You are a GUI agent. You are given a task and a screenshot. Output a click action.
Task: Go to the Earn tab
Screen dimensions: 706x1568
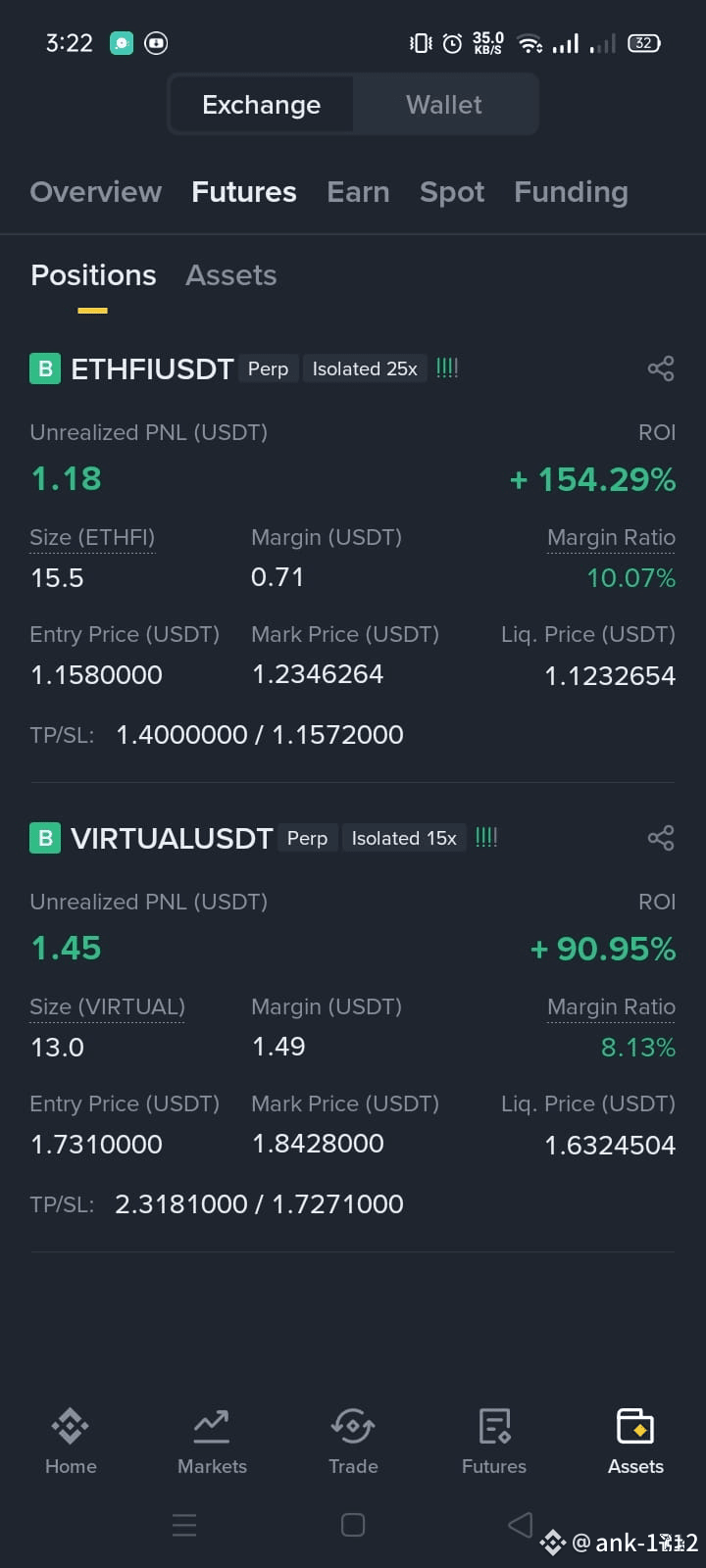[x=358, y=192]
